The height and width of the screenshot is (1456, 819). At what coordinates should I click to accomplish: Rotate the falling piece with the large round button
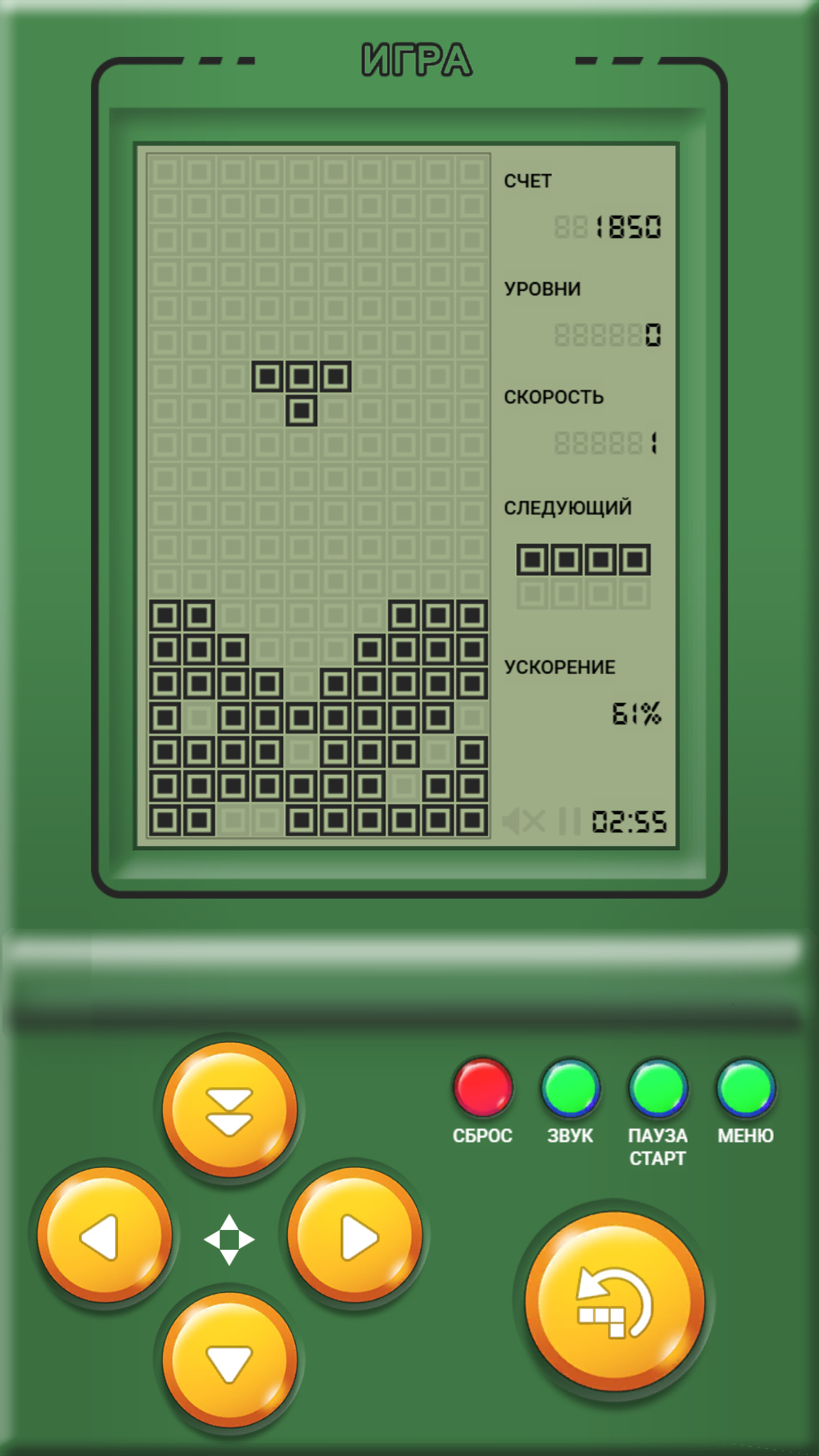[x=615, y=1301]
